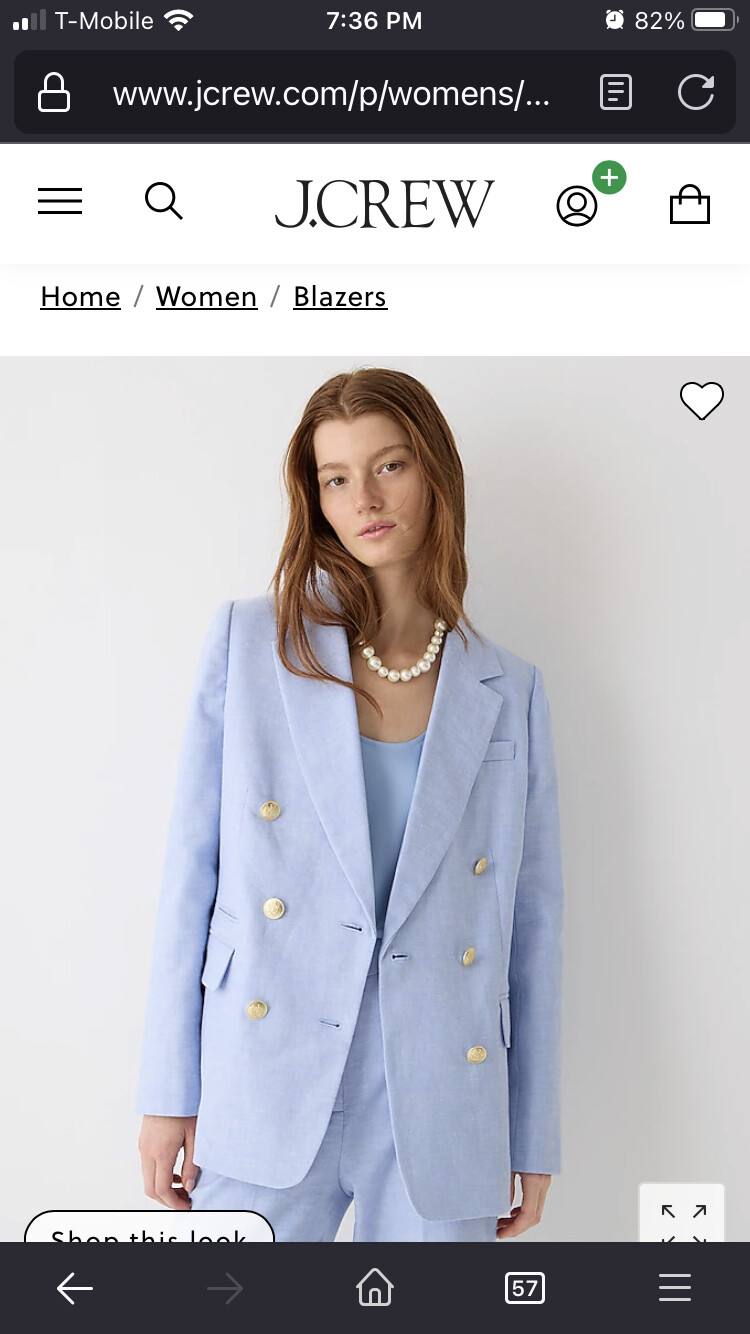Go to the Home breadcrumb link
The image size is (750, 1334).
point(80,297)
